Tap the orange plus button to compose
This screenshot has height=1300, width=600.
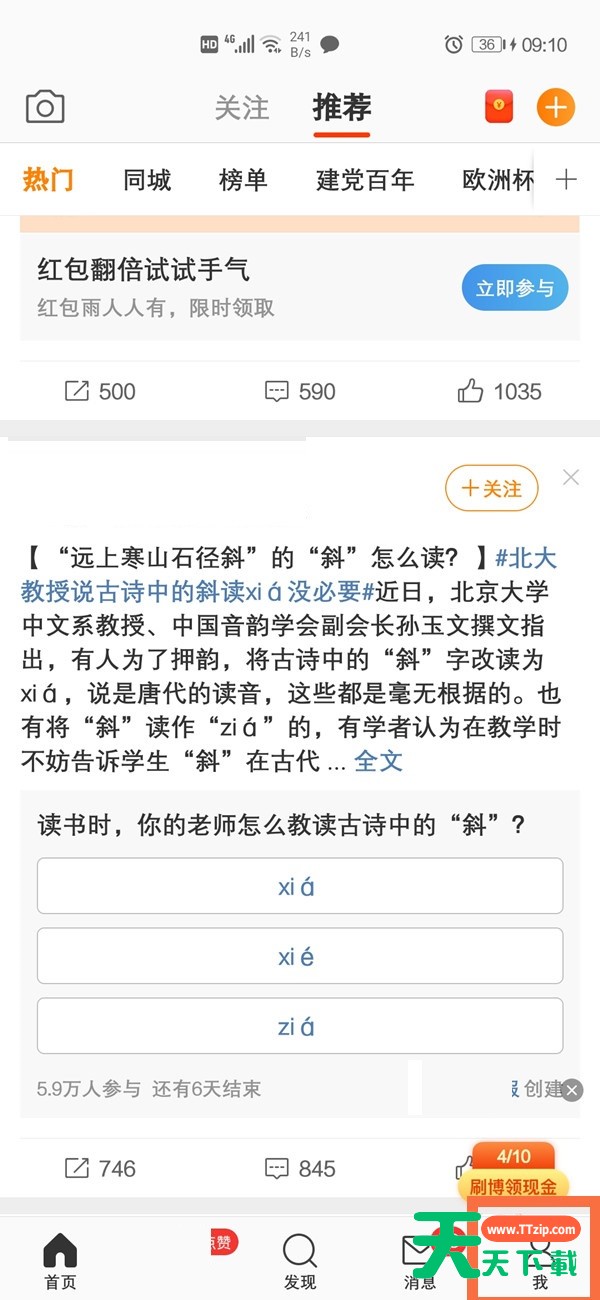click(x=556, y=107)
